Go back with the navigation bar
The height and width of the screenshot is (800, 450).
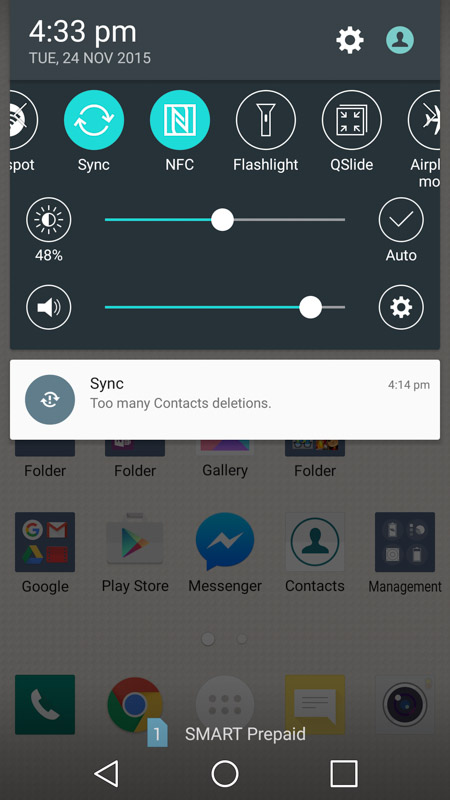[x=107, y=773]
